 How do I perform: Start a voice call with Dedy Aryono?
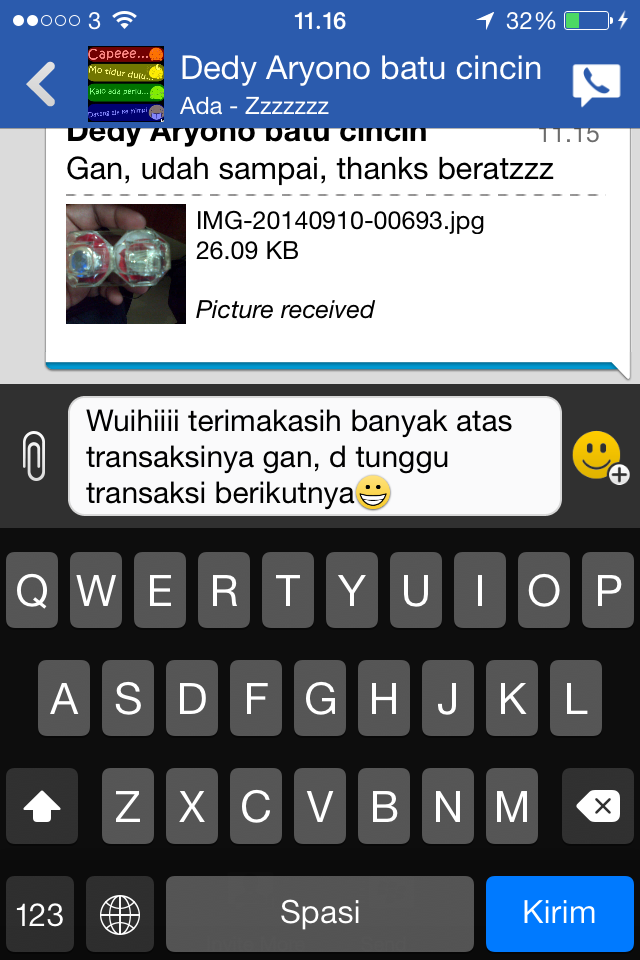pyautogui.click(x=596, y=85)
